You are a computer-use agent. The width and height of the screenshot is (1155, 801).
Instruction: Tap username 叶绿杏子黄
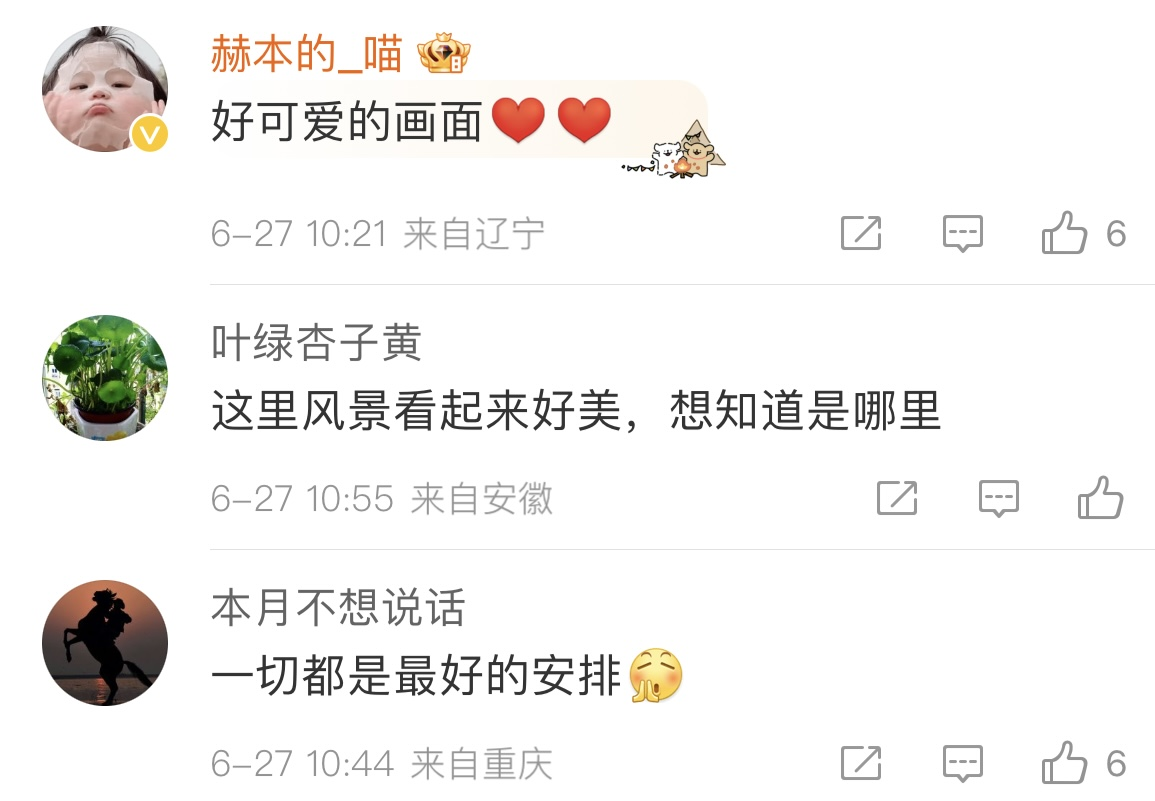tap(316, 343)
